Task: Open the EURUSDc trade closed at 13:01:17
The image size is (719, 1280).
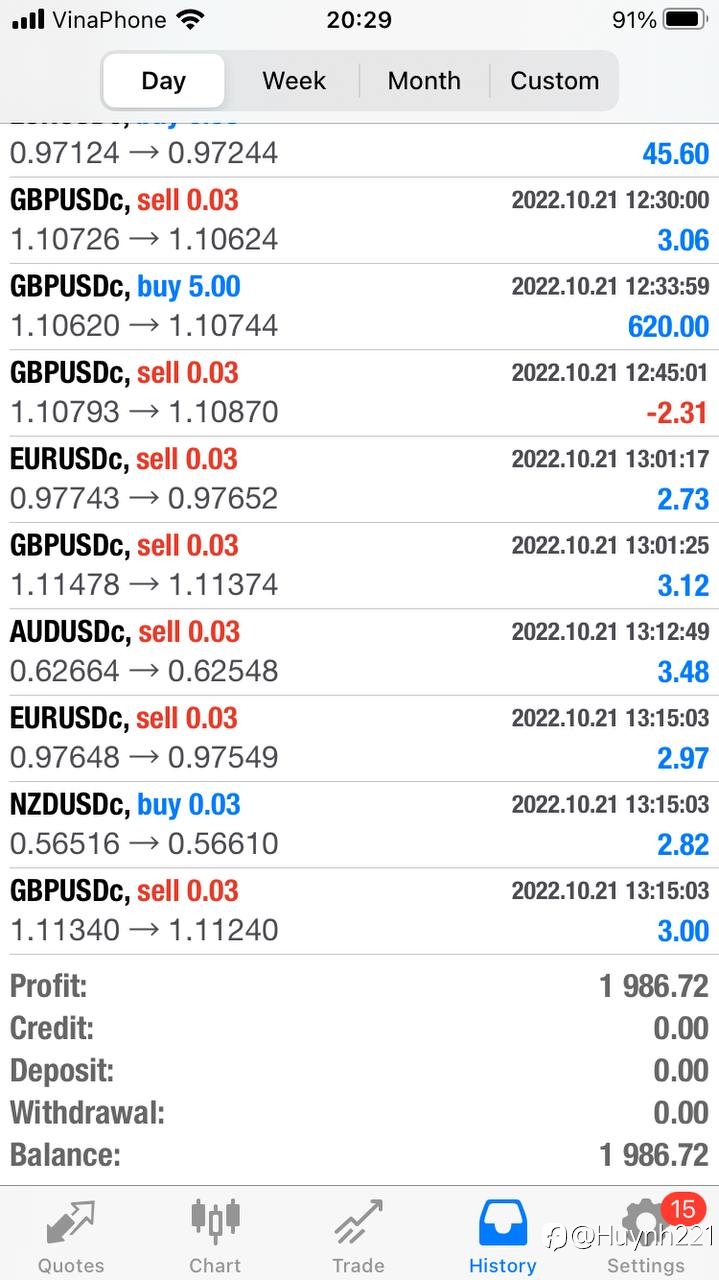Action: [x=359, y=480]
